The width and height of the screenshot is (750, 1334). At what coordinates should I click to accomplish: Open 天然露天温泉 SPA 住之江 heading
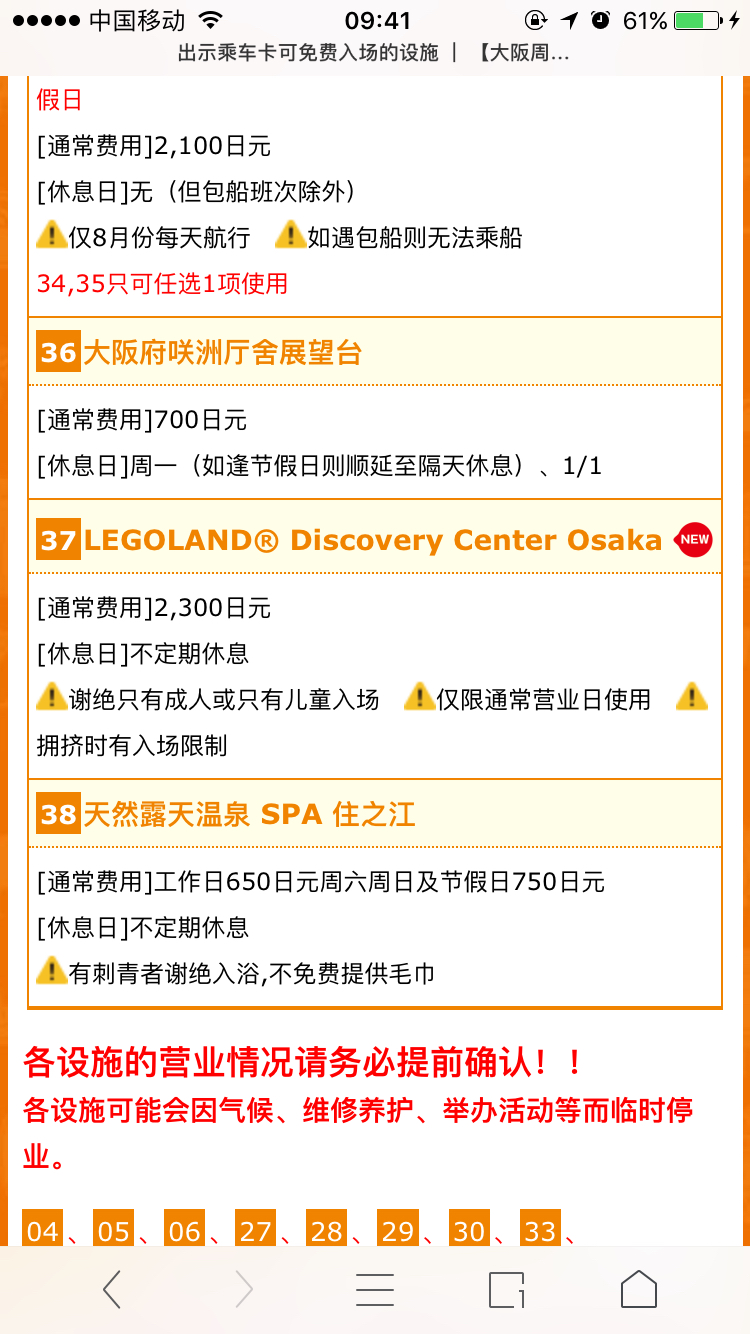click(x=248, y=814)
